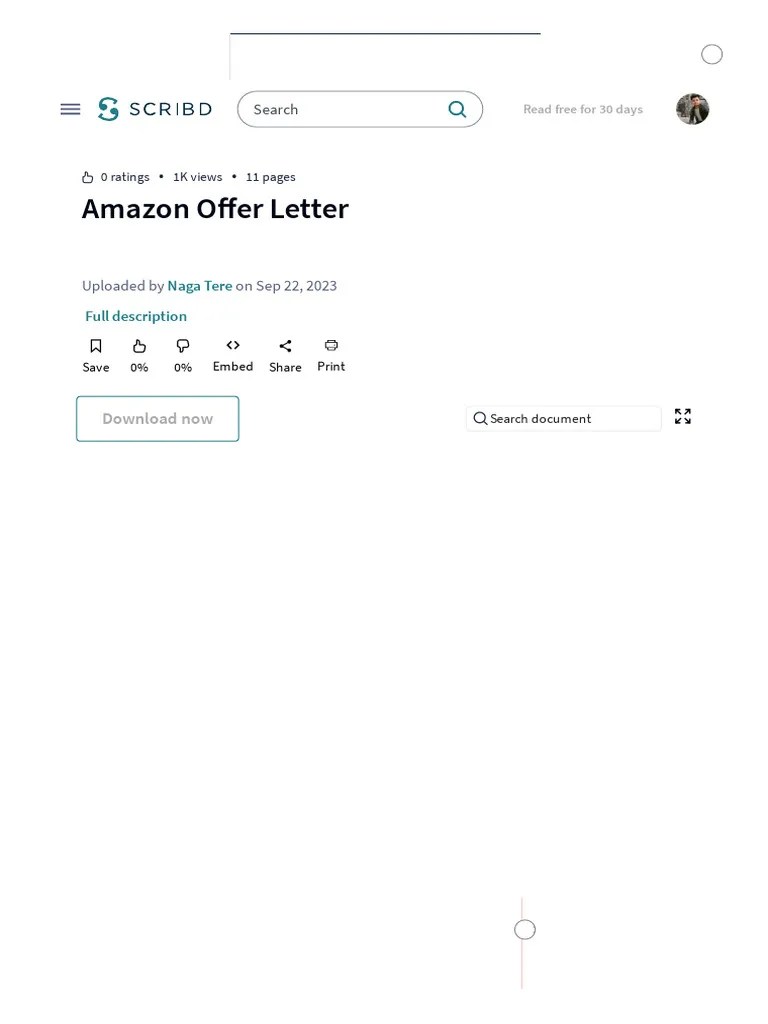The height and width of the screenshot is (1024, 768).
Task: Give the document a thumbs up rating
Action: 139,345
